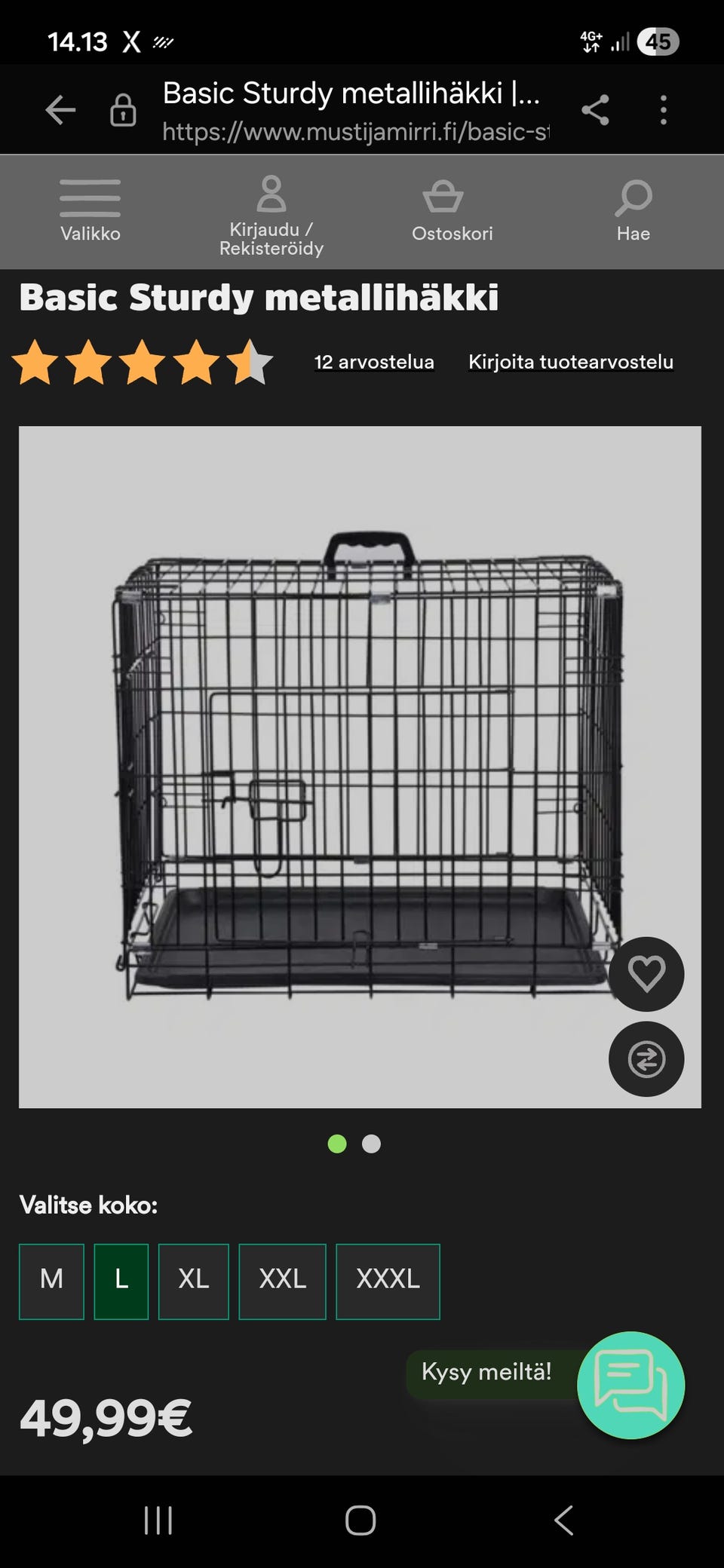
Task: Tap Kirjoita tuotearvostelu
Action: pos(571,362)
